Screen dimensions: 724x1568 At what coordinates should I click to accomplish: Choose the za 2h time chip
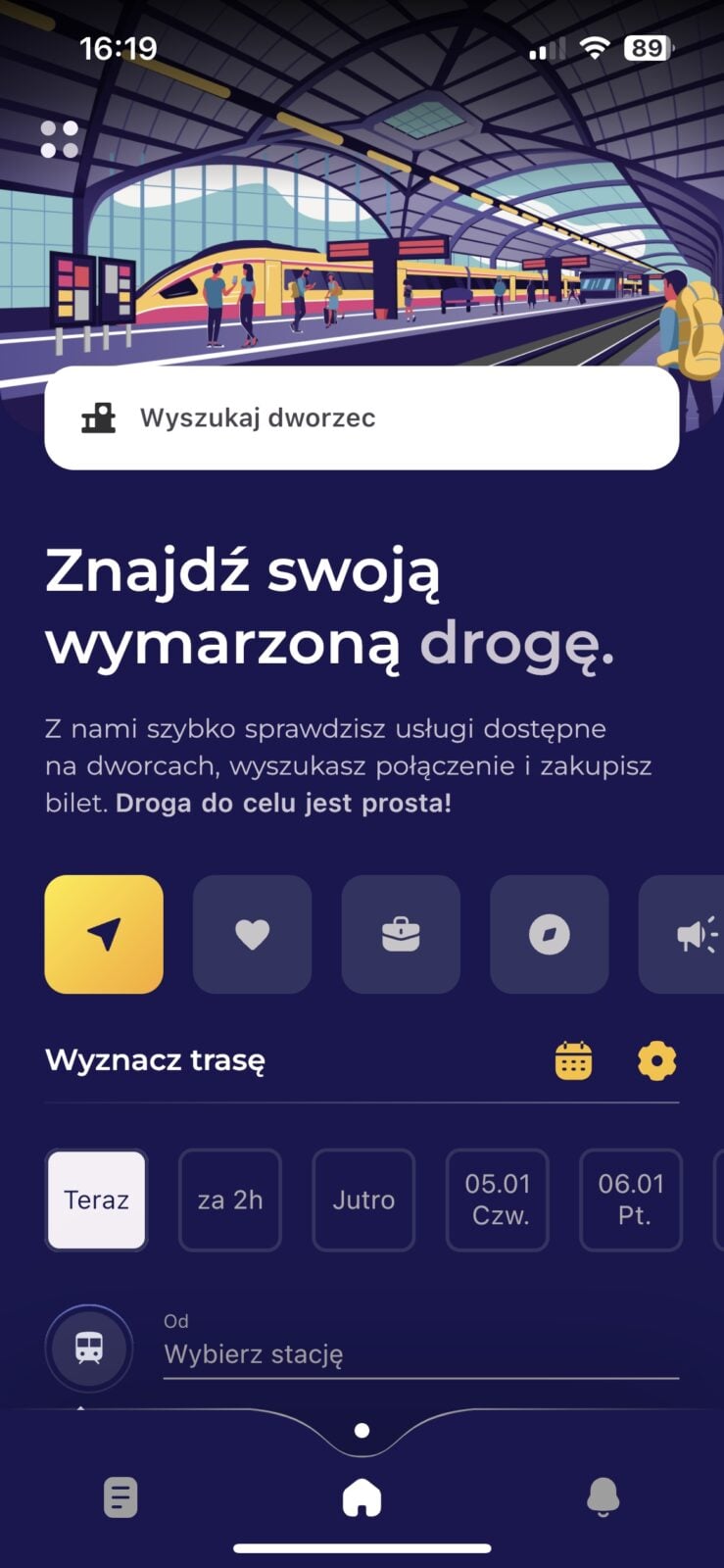(230, 1200)
